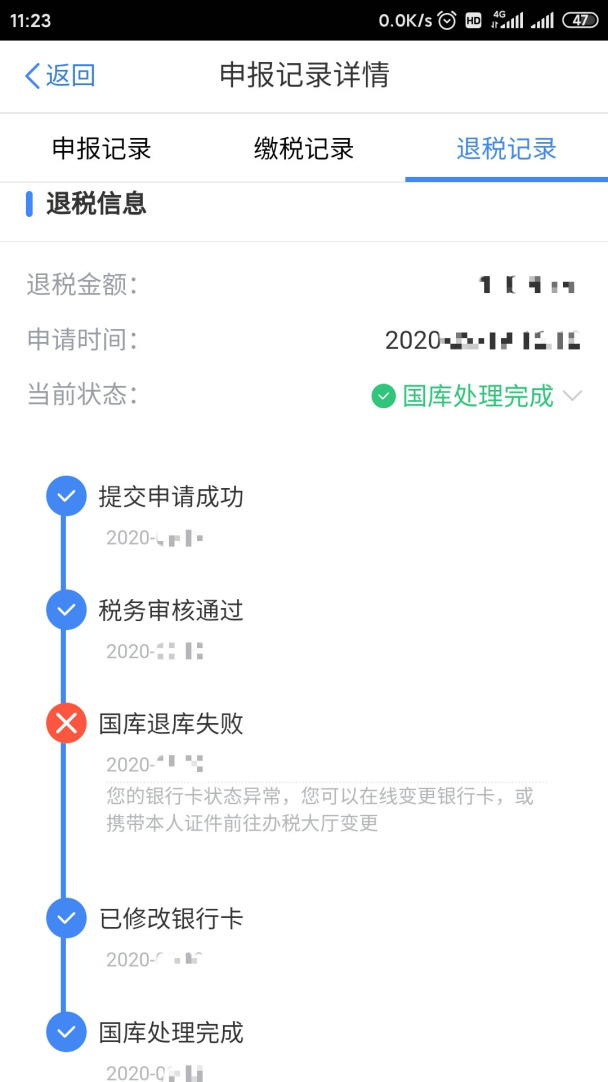608x1082 pixels.
Task: Go back using the 返回 button
Action: tap(59, 75)
